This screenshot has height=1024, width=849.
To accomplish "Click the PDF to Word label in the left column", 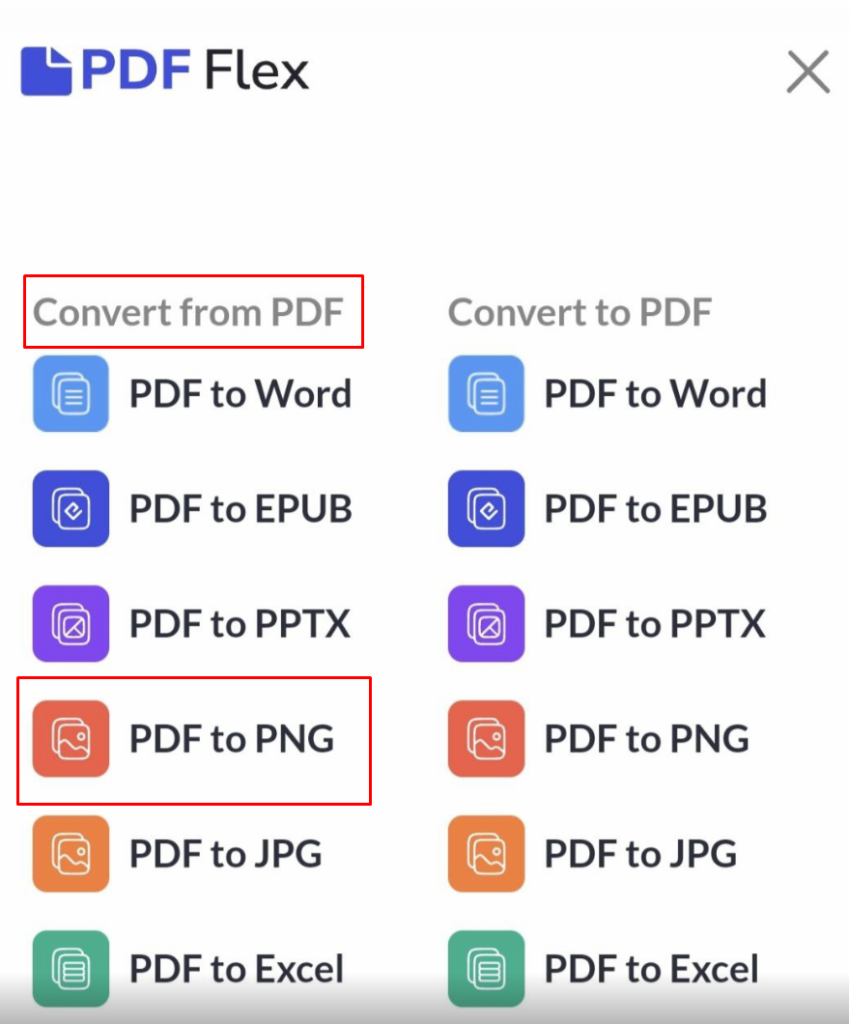I will pos(240,393).
